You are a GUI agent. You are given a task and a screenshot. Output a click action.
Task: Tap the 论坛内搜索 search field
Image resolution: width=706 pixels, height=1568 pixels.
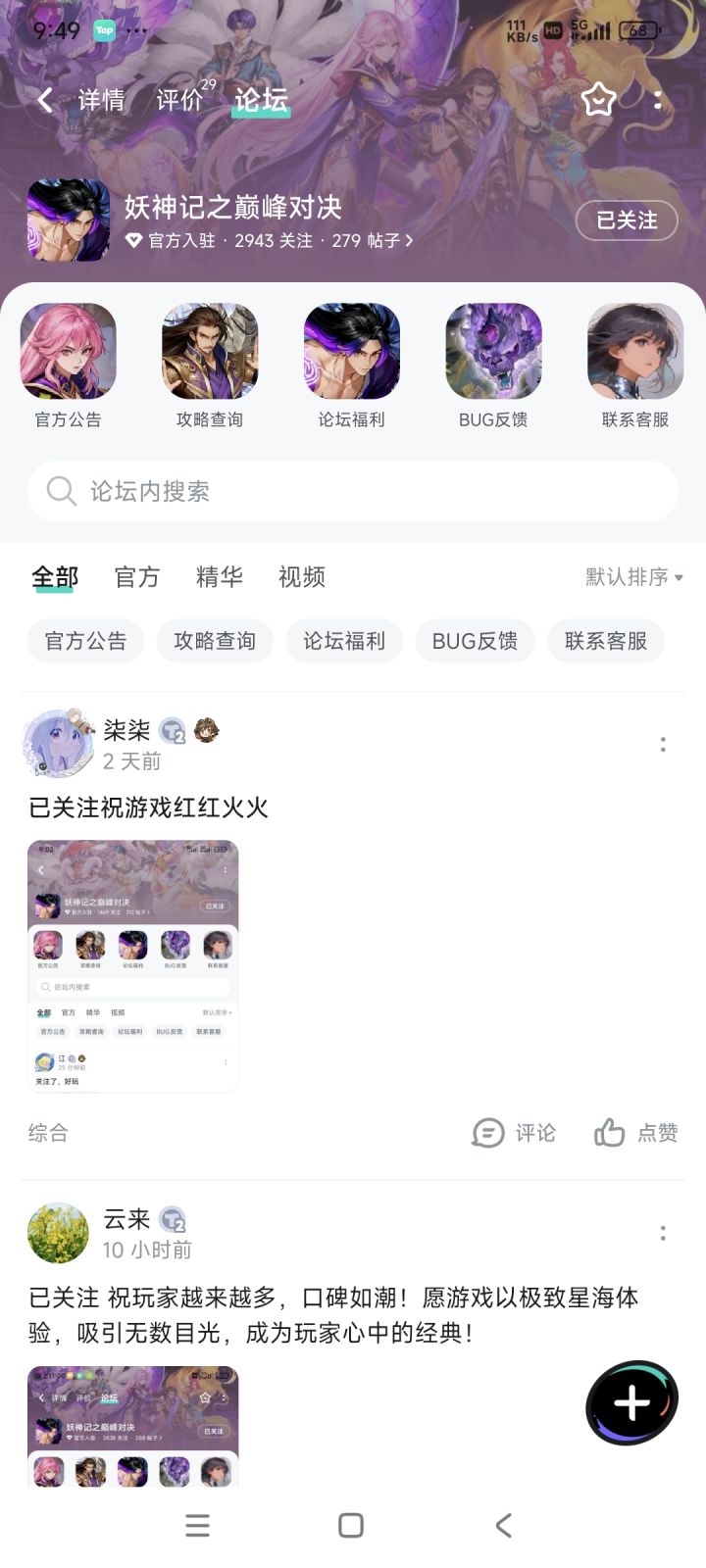point(353,491)
